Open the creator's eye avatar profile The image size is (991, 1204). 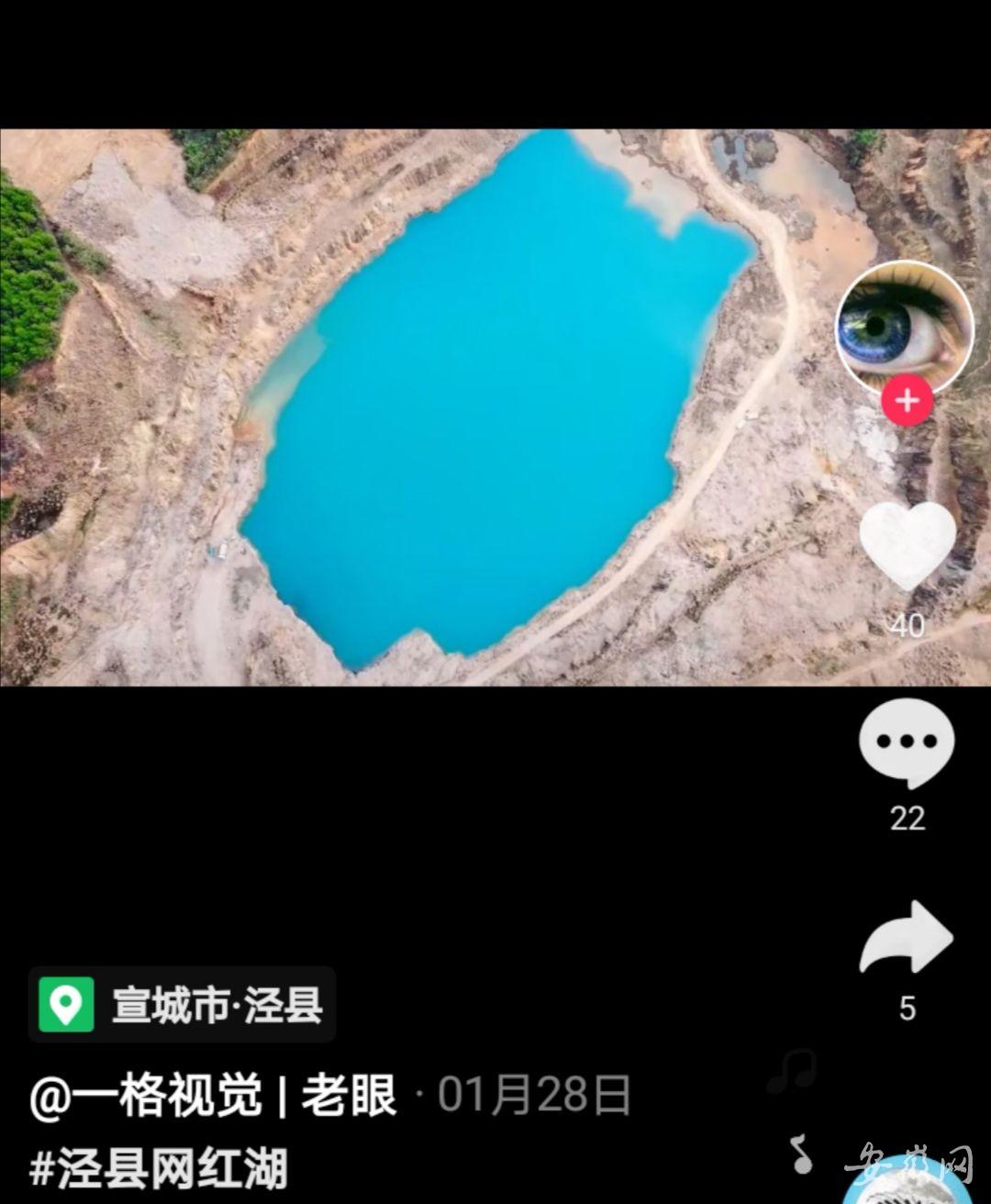904,328
